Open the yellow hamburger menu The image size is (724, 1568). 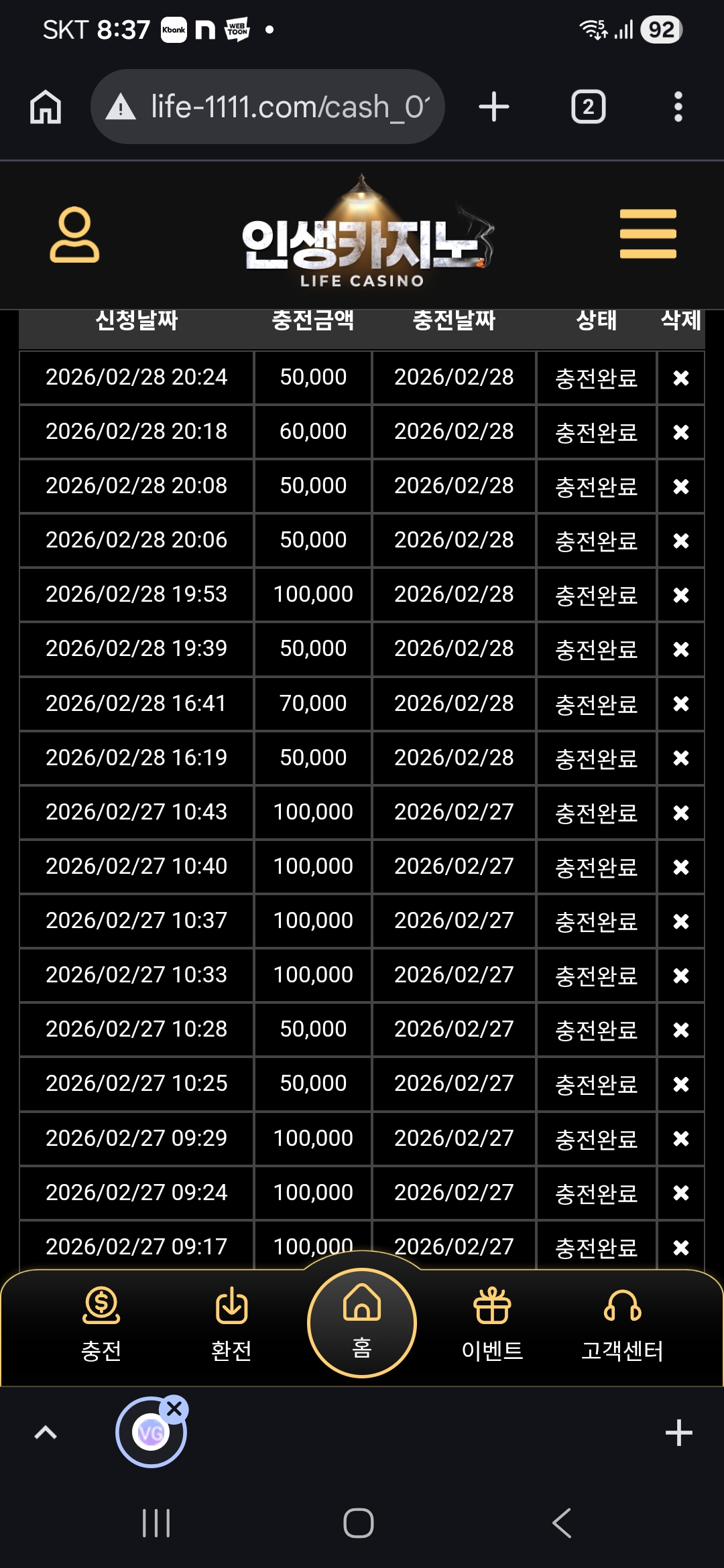pyautogui.click(x=648, y=234)
